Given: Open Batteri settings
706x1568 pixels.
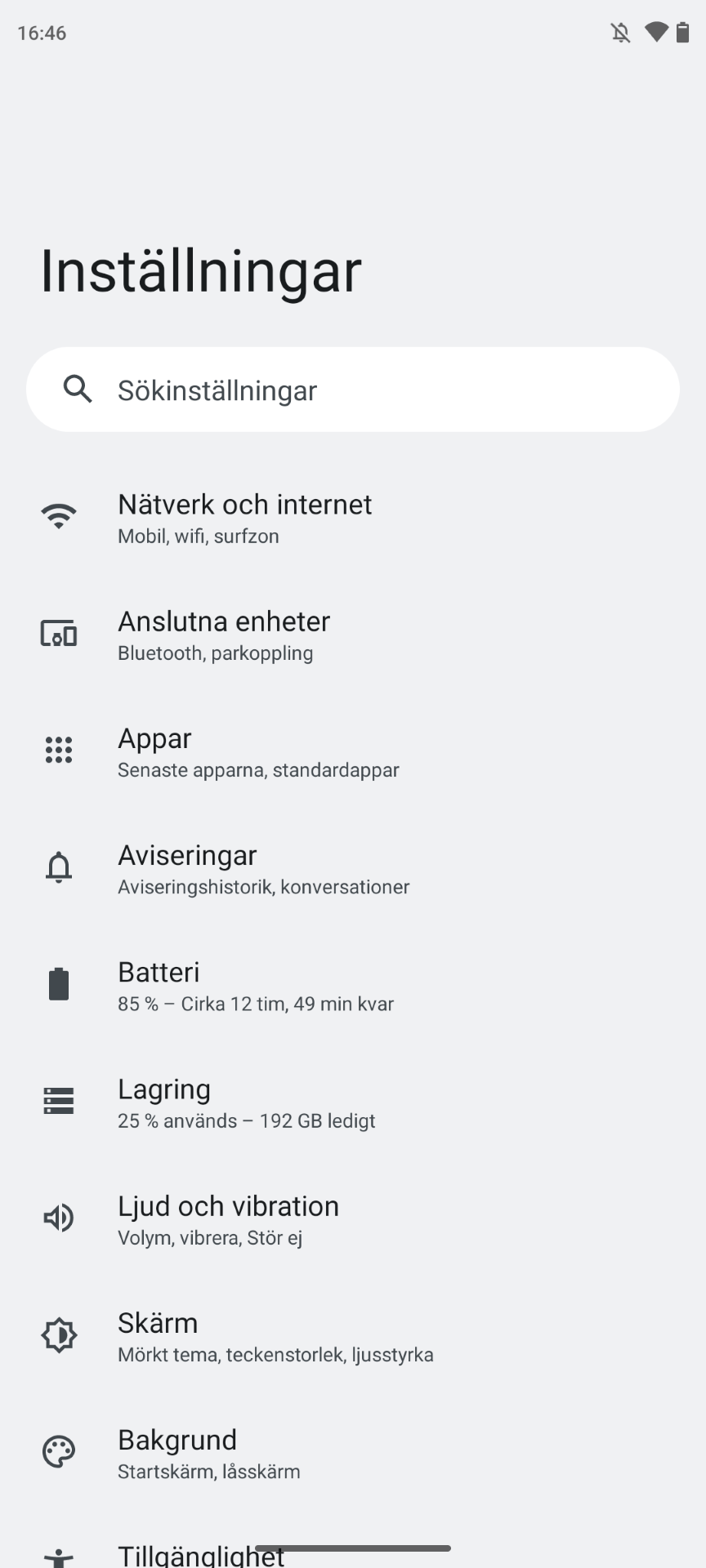Looking at the screenshot, I should (x=255, y=986).
